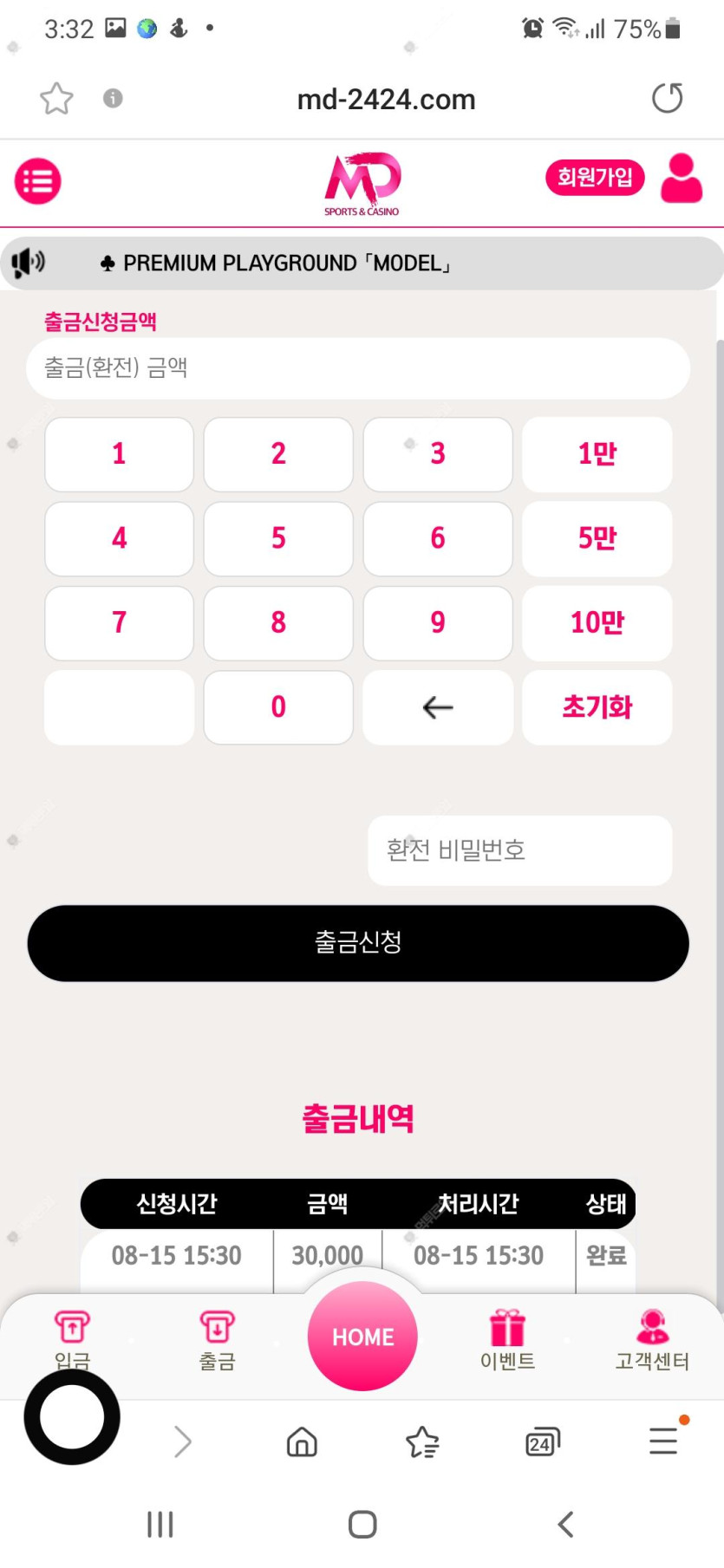This screenshot has height=1568, width=724.
Task: Reset the amount with 초기화
Action: [x=597, y=707]
